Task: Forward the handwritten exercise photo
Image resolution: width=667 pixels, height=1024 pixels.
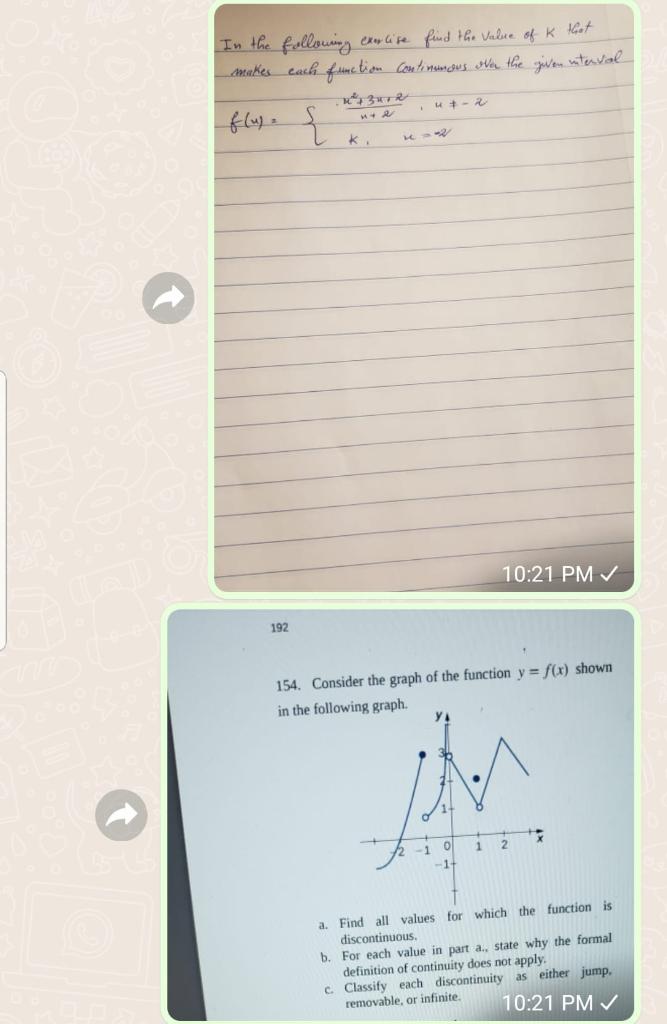Action: [166, 298]
